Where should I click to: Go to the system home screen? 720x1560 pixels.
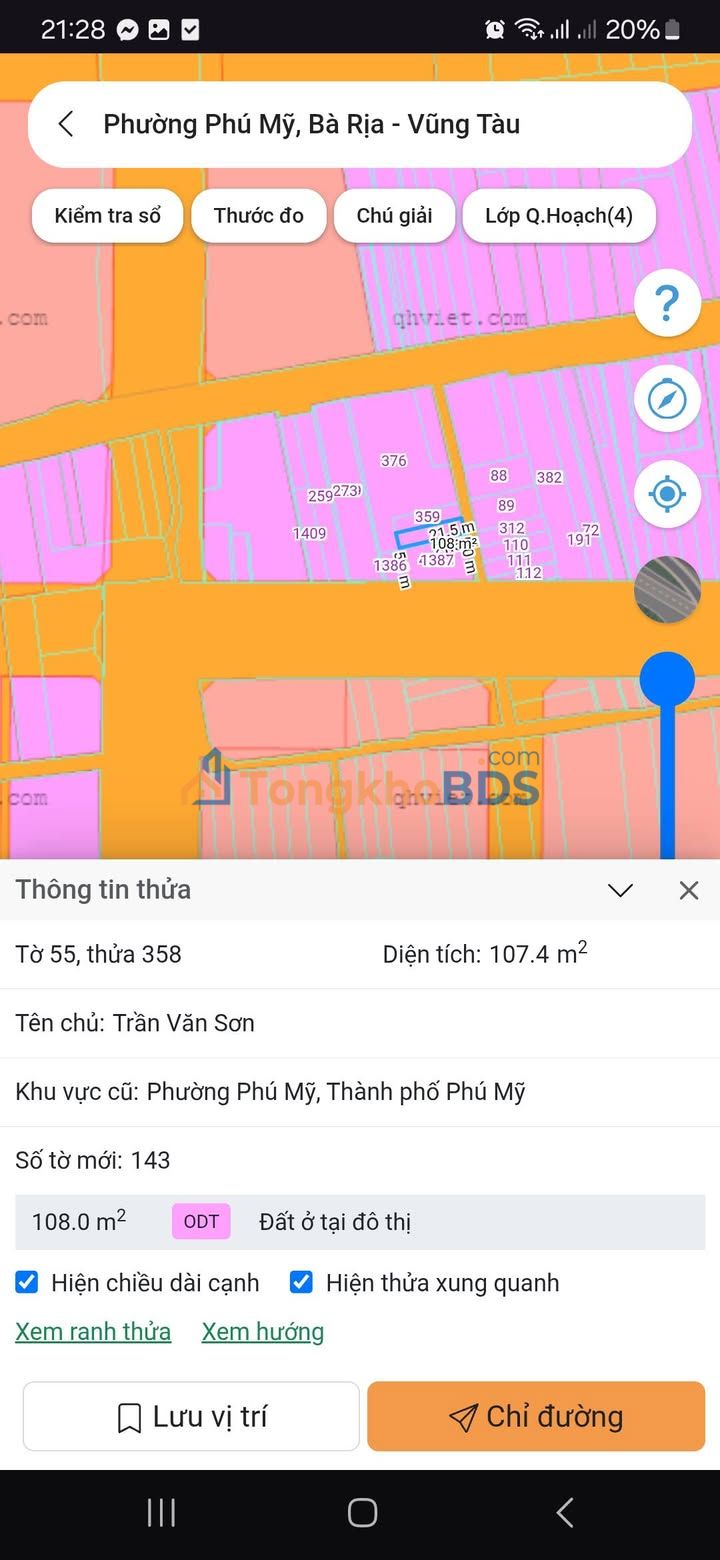coord(362,1513)
